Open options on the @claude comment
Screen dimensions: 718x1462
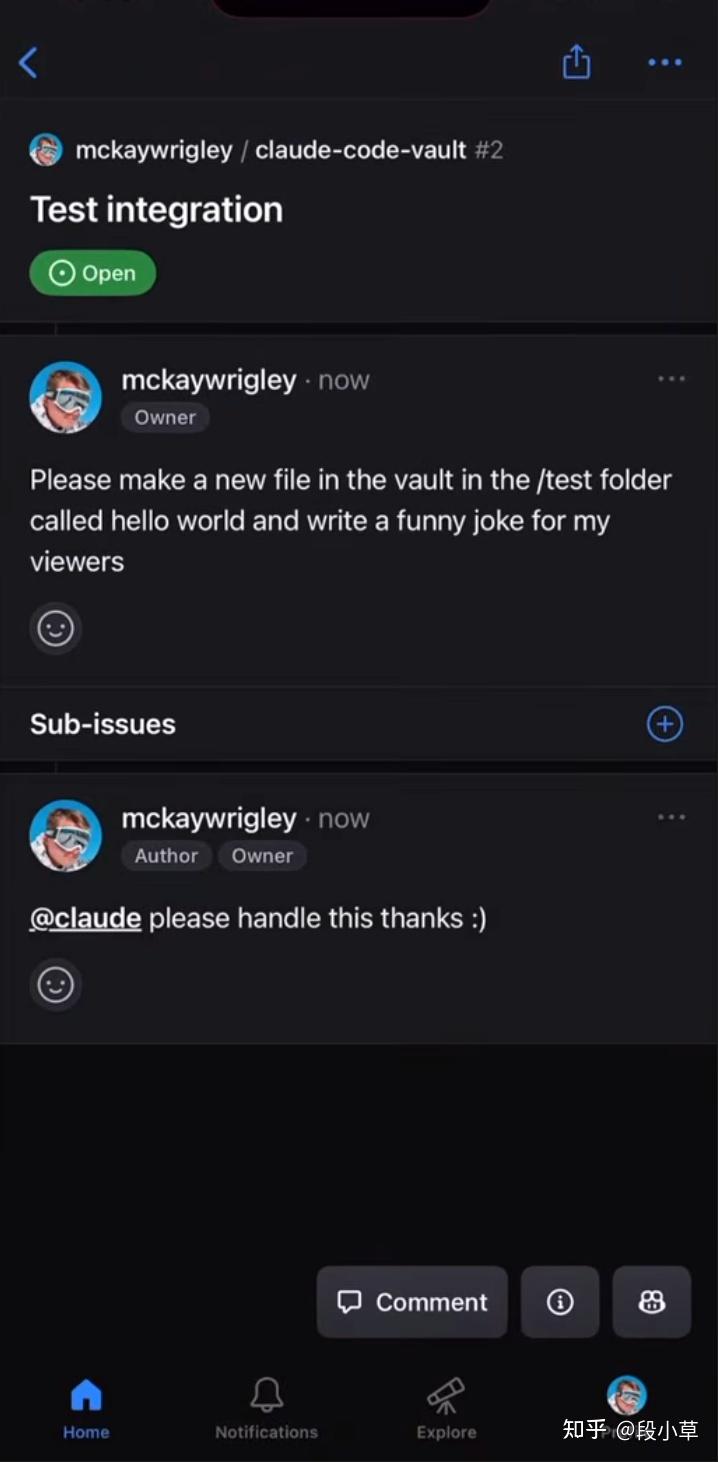(671, 817)
